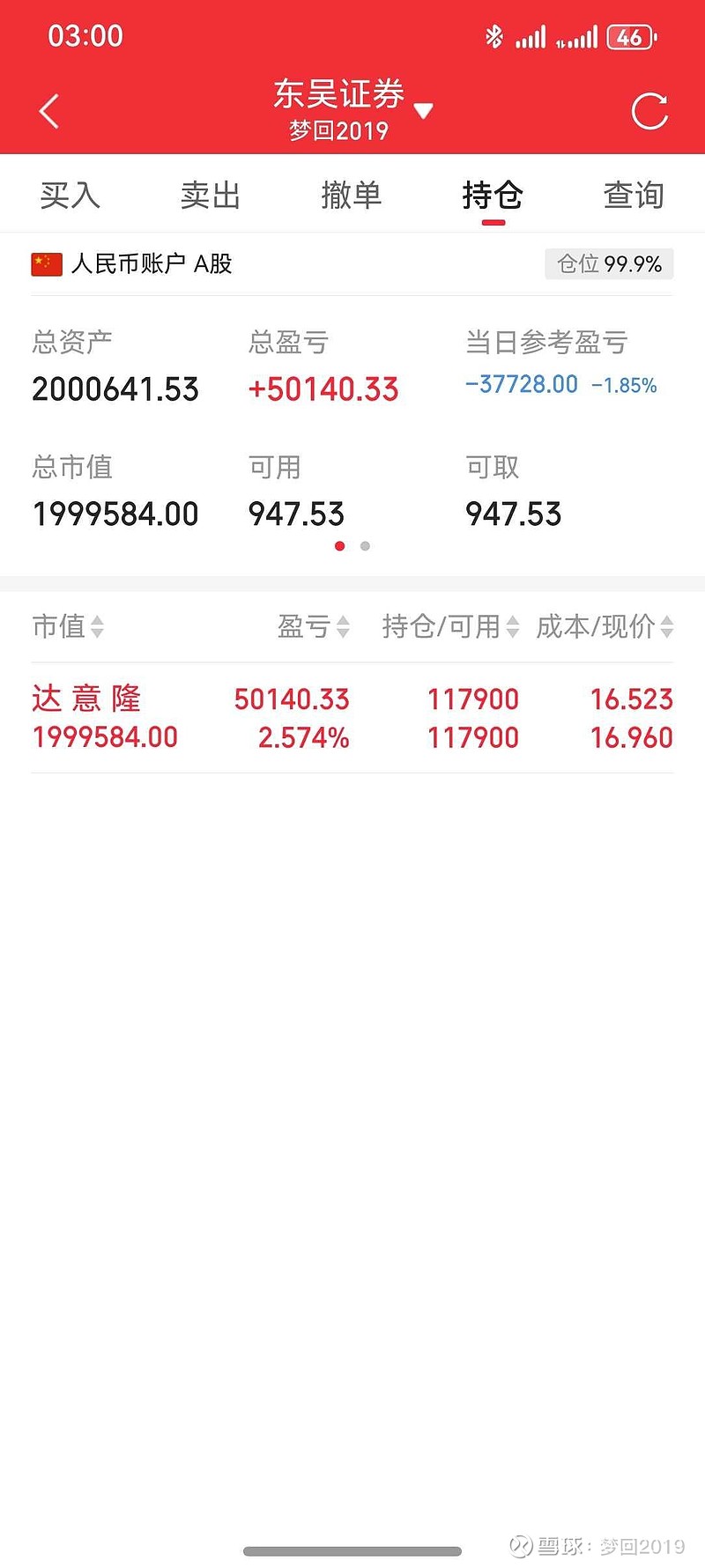Viewport: 705px width, 1568px height.
Task: Sort by 成本/现价 column
Action: tap(605, 626)
